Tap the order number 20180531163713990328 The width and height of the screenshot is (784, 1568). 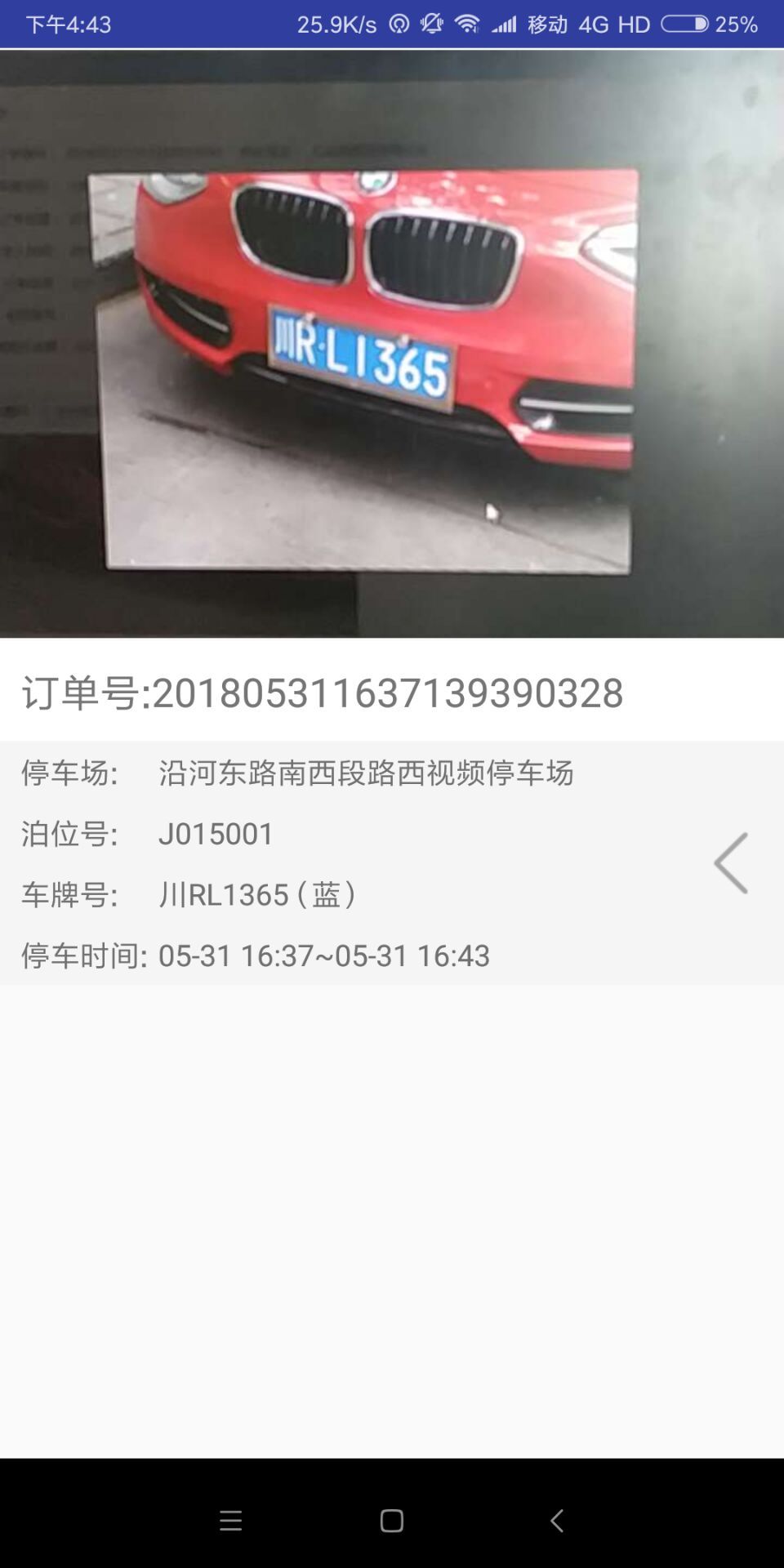(323, 693)
